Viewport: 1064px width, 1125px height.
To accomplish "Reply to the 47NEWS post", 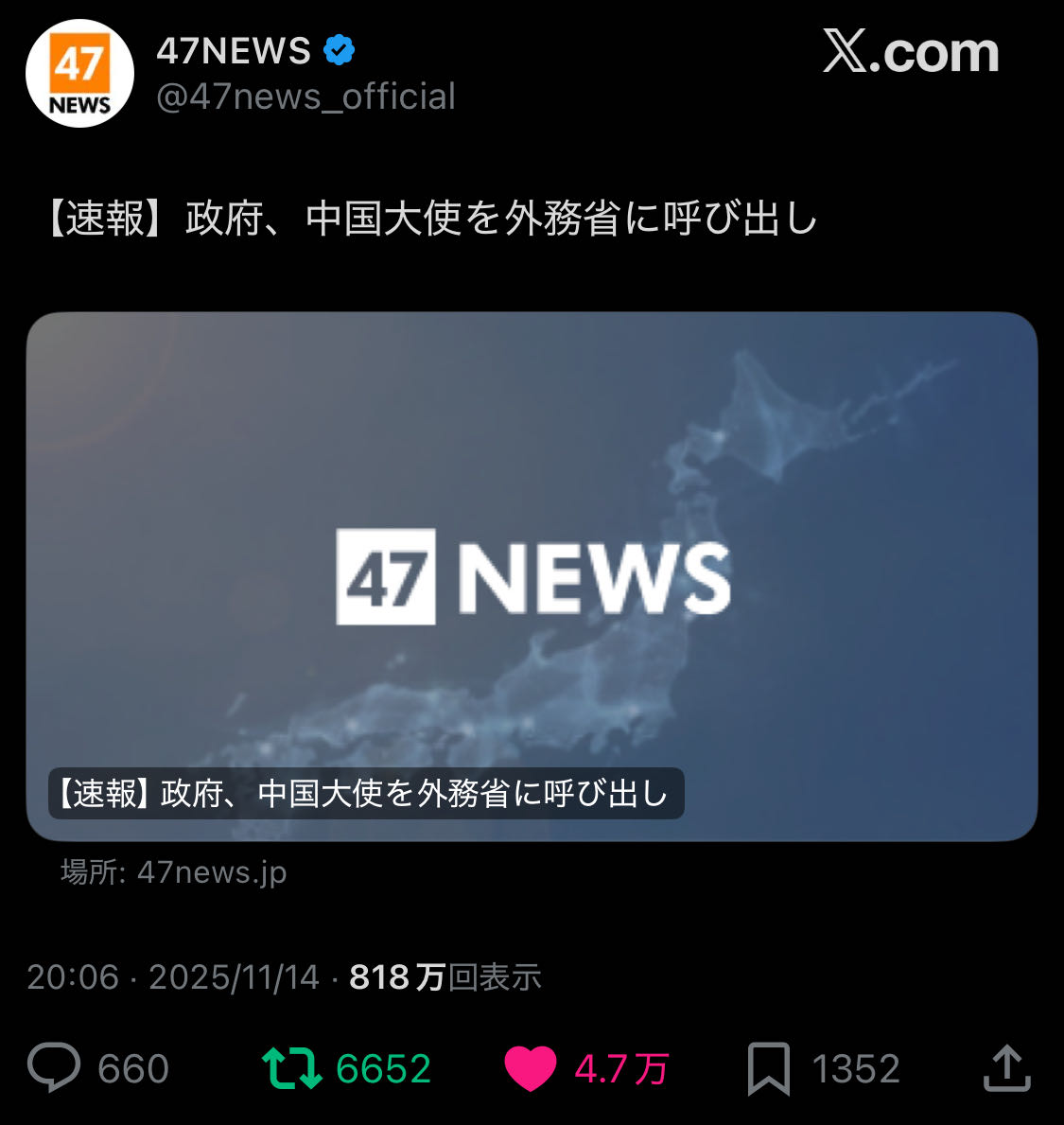I will click(x=55, y=1068).
